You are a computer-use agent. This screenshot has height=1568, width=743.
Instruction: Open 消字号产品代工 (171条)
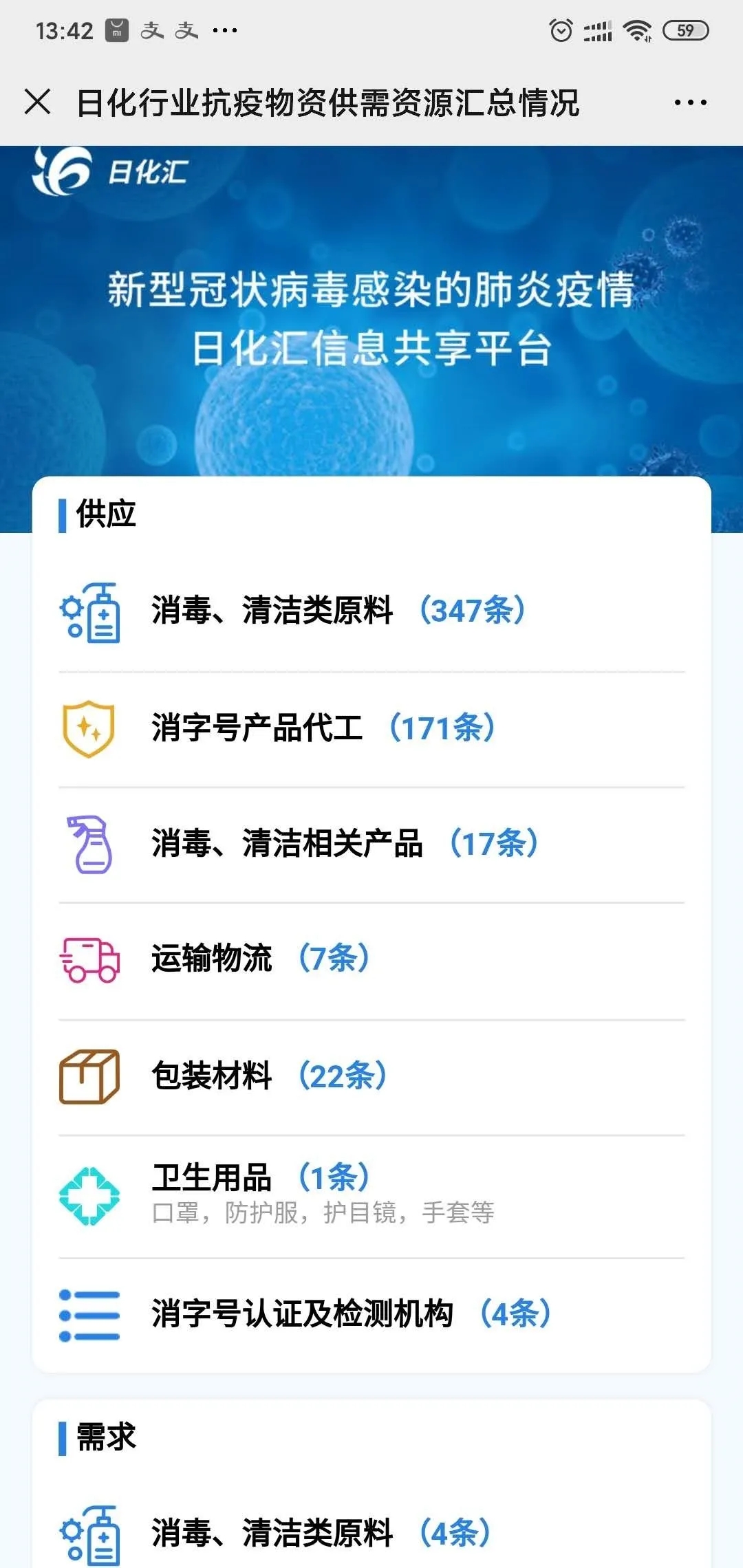[x=323, y=728]
